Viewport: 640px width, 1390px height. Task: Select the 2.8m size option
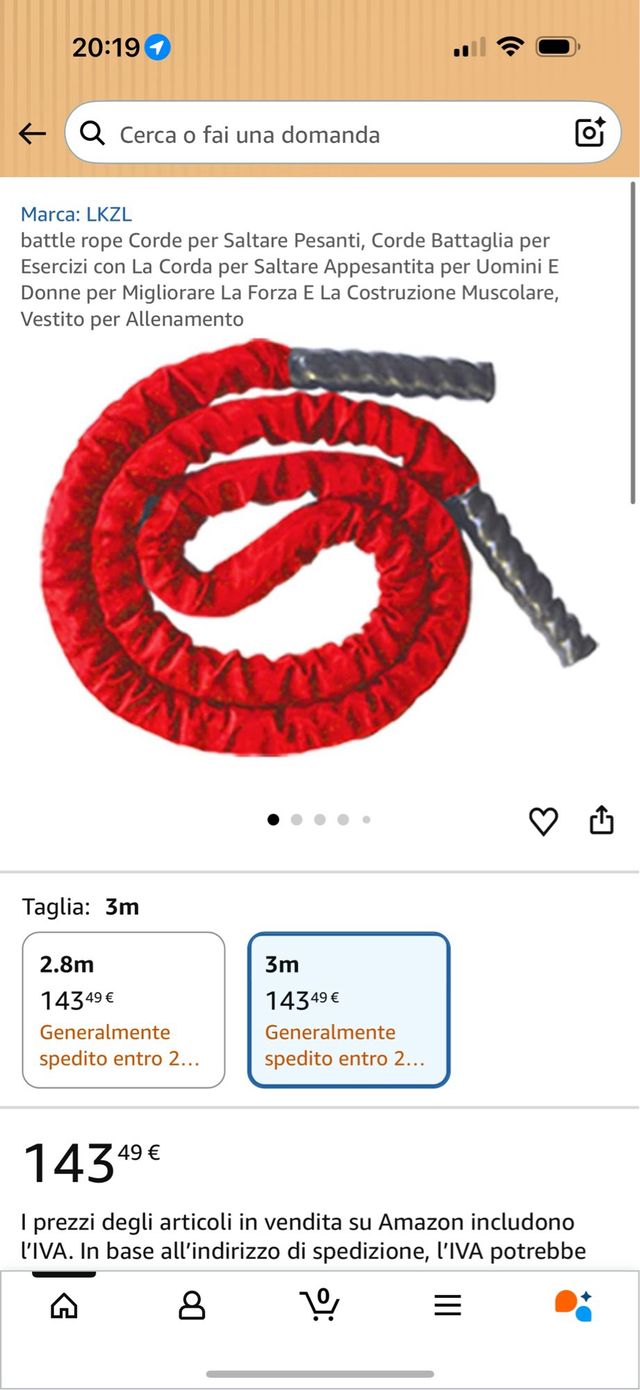(x=123, y=1010)
